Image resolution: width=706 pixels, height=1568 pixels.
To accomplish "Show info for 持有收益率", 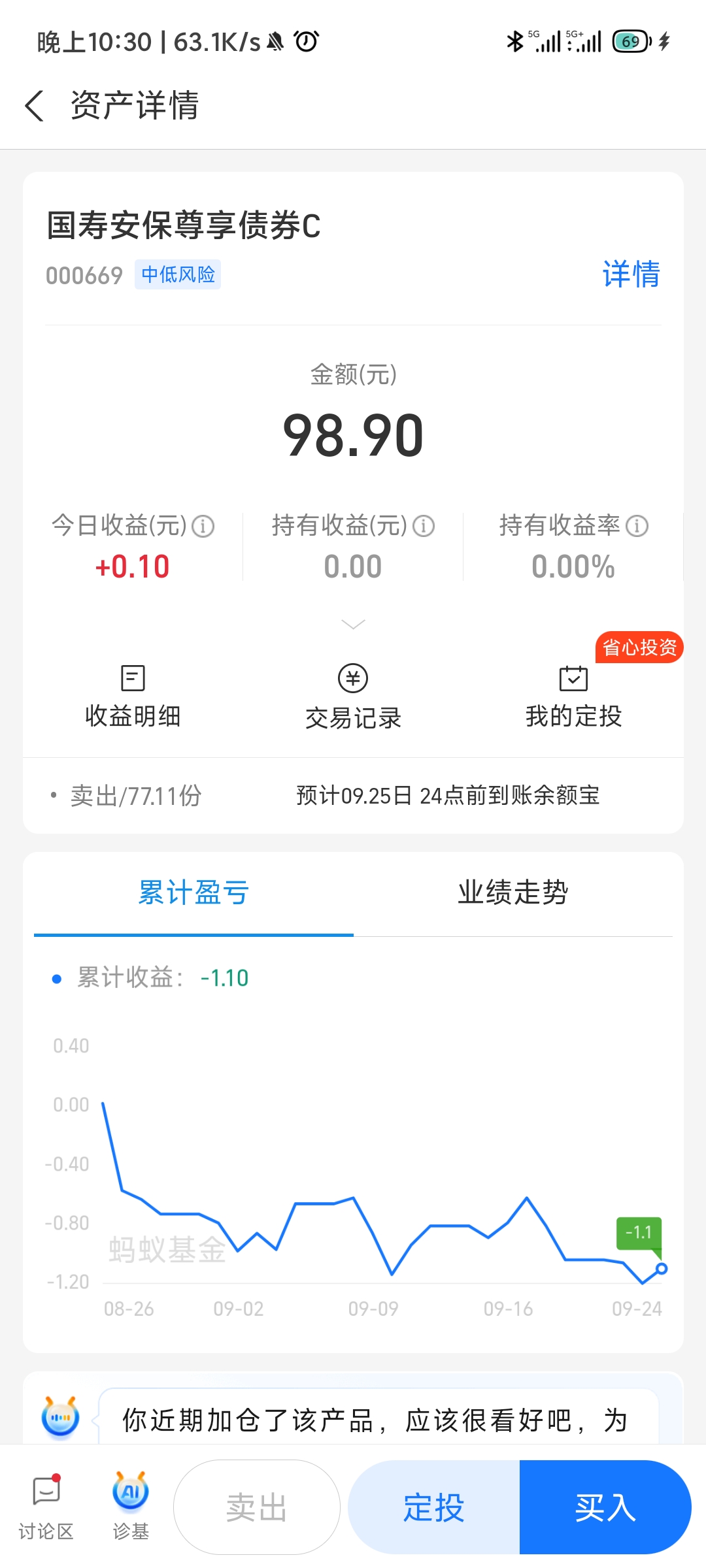I will click(637, 527).
